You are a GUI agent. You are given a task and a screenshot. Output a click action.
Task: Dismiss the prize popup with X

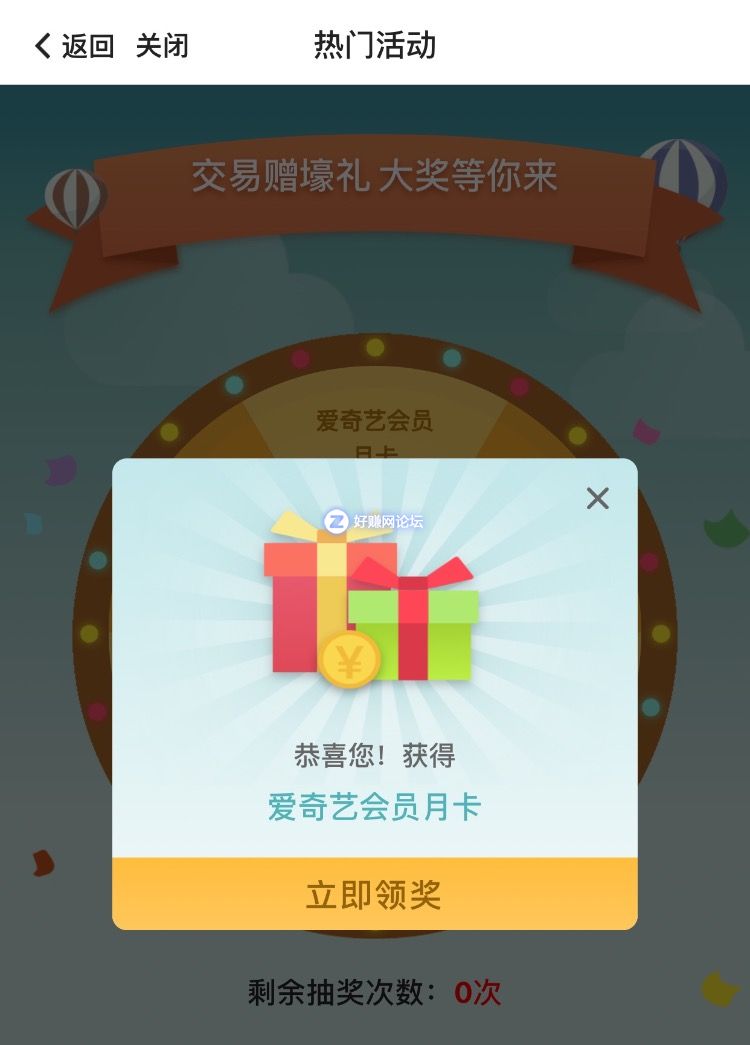(597, 498)
